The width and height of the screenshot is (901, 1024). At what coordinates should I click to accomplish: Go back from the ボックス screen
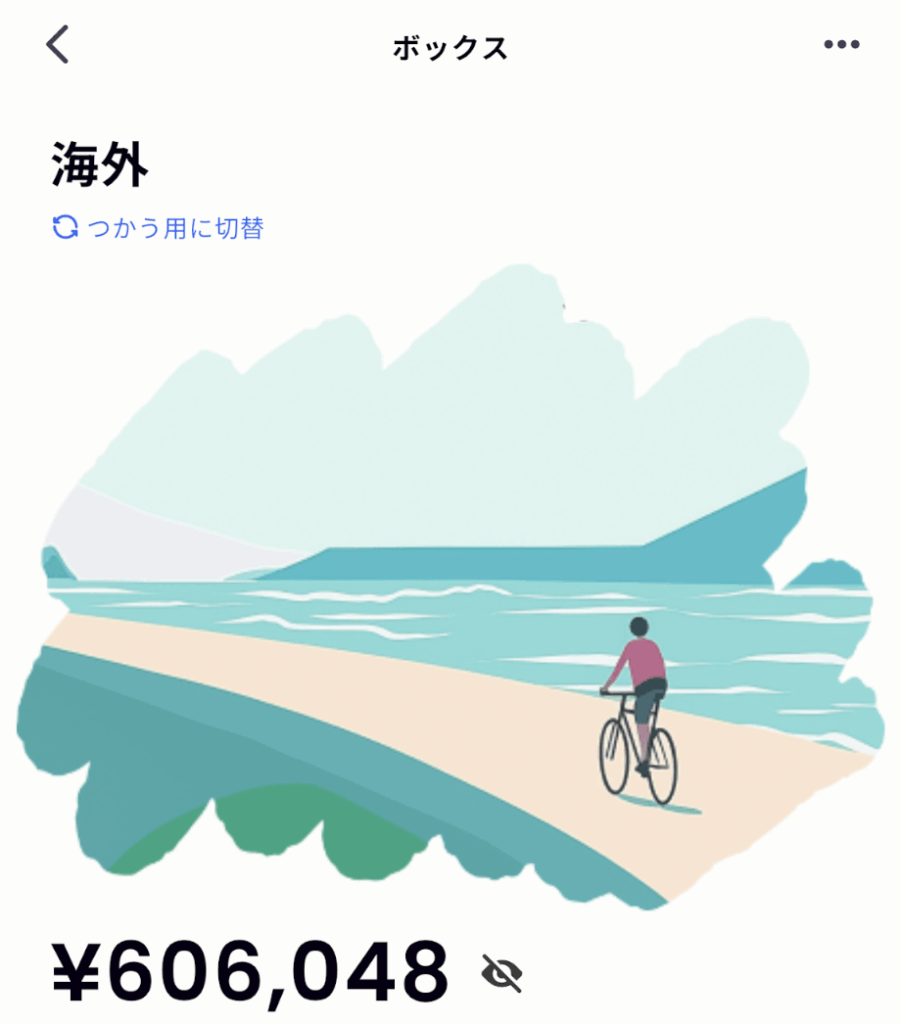[x=58, y=45]
